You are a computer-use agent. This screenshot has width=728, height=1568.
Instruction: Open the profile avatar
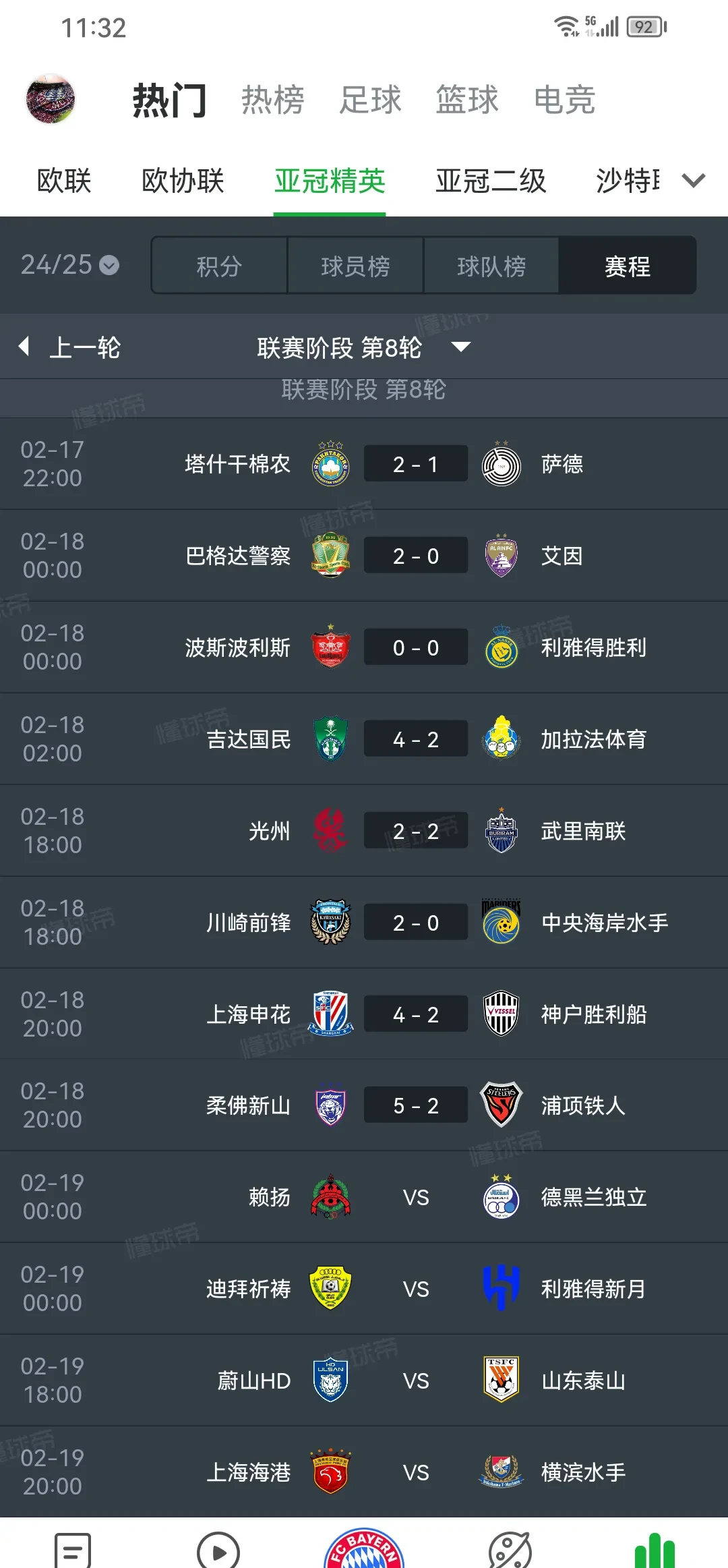(51, 99)
